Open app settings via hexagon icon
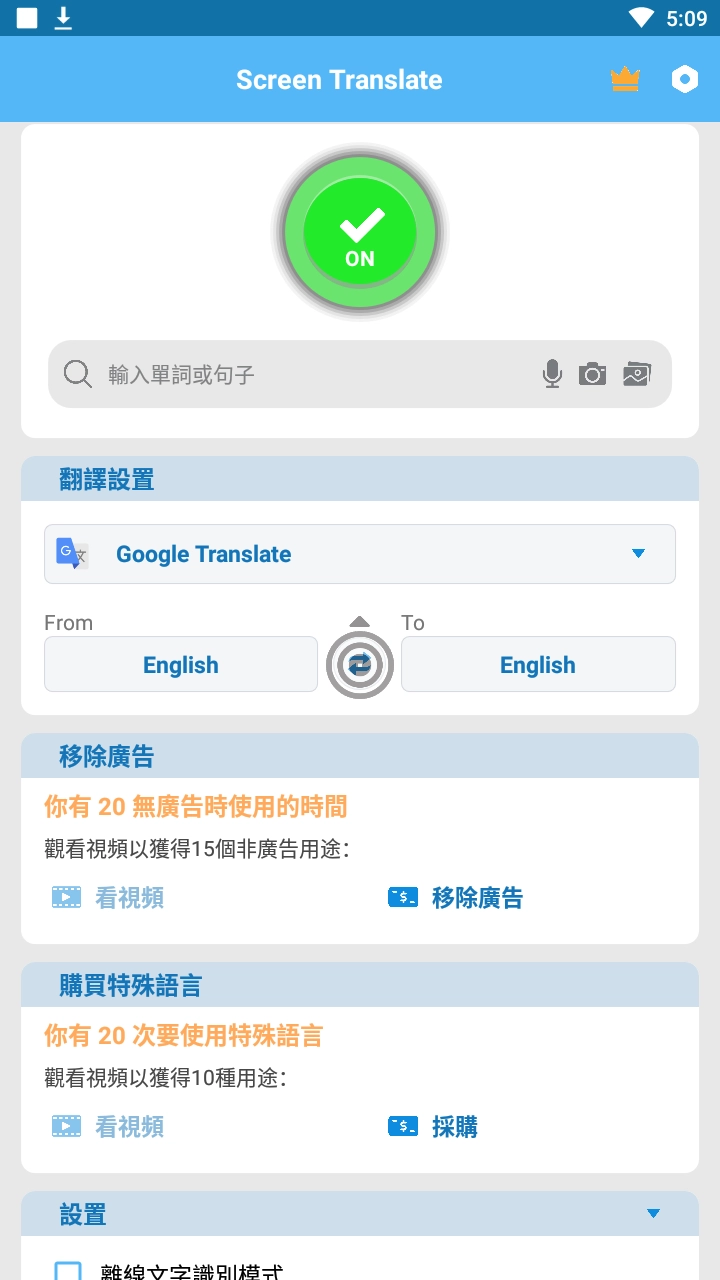 [684, 79]
